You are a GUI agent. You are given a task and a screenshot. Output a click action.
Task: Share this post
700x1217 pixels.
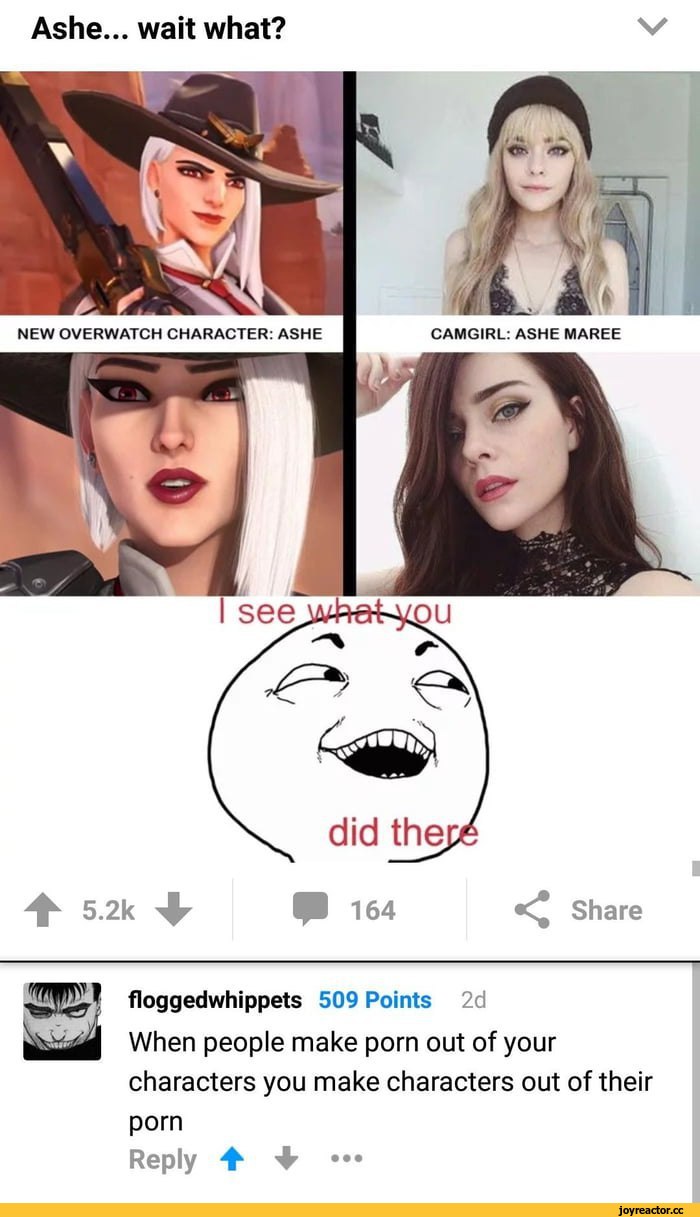click(x=578, y=909)
